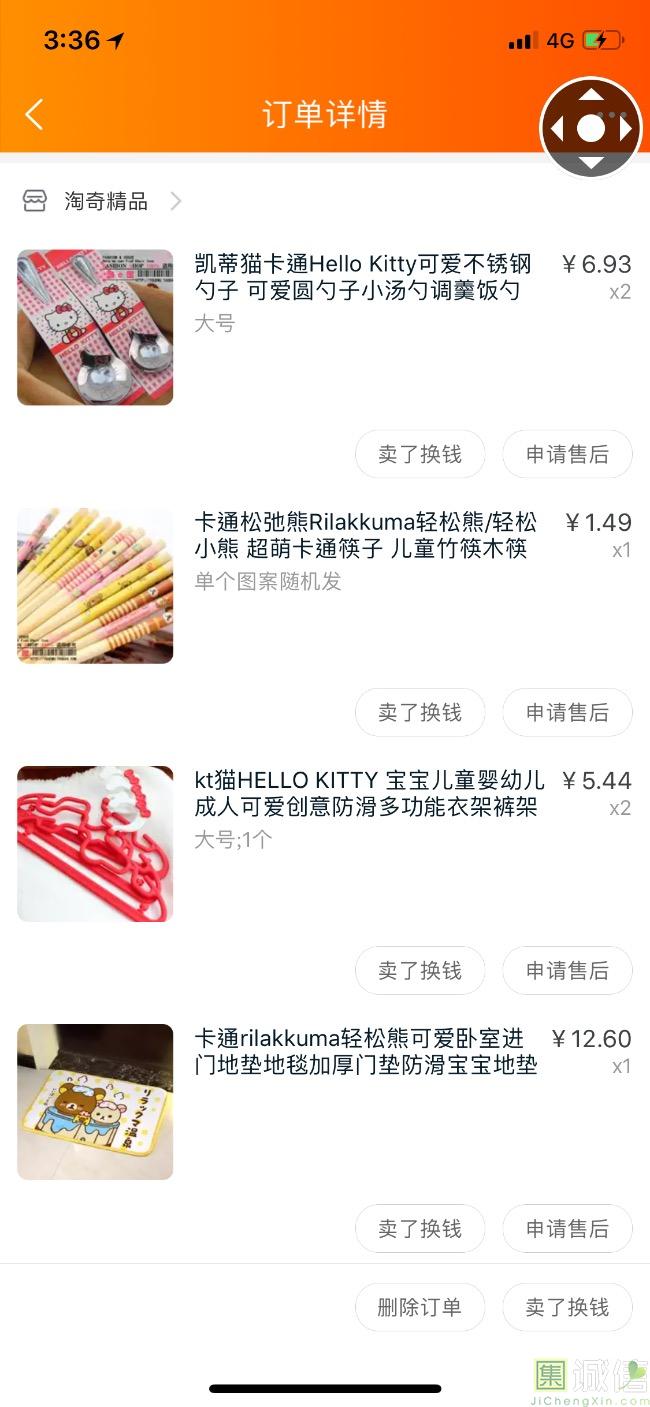
Task: Tap the floating directional pad overlay button
Action: (591, 128)
